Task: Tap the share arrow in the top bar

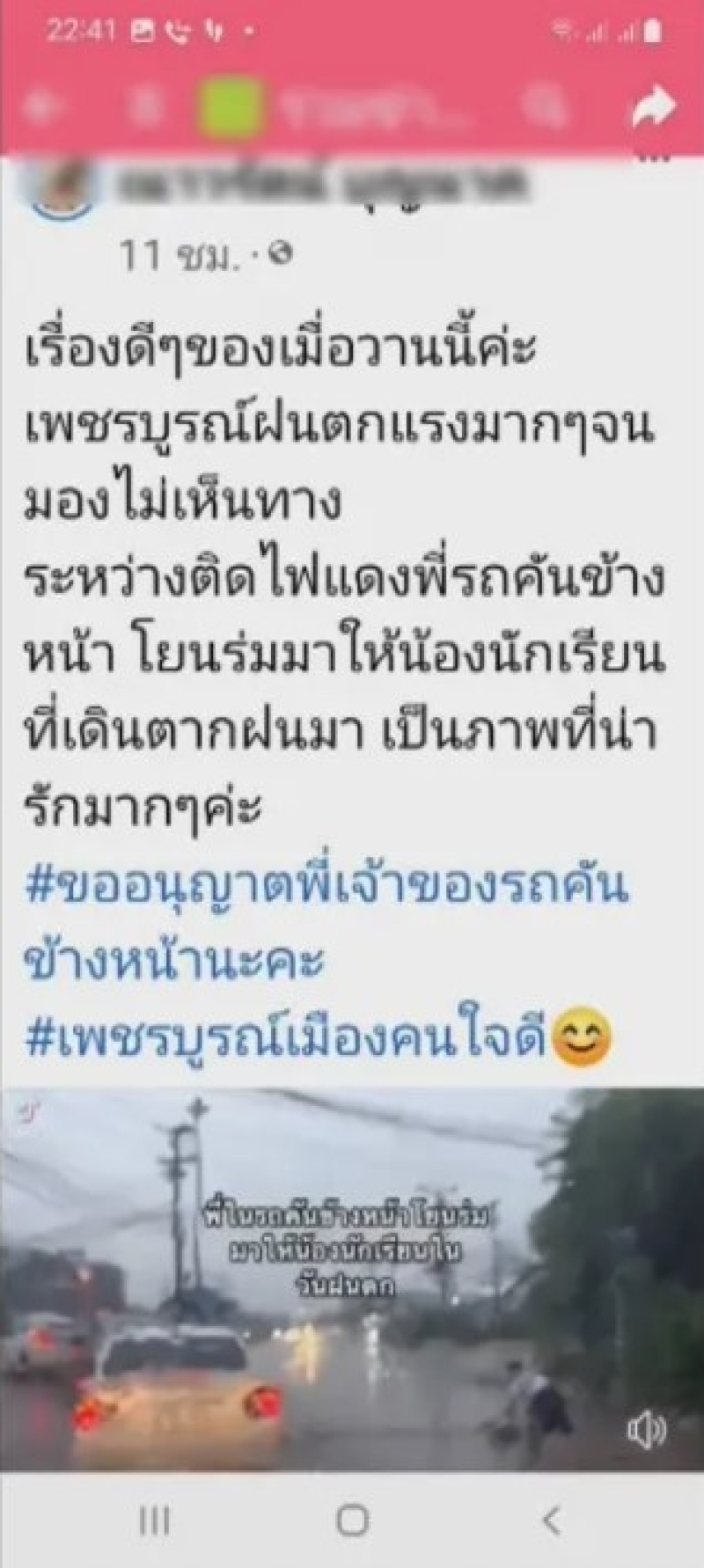Action: click(654, 108)
